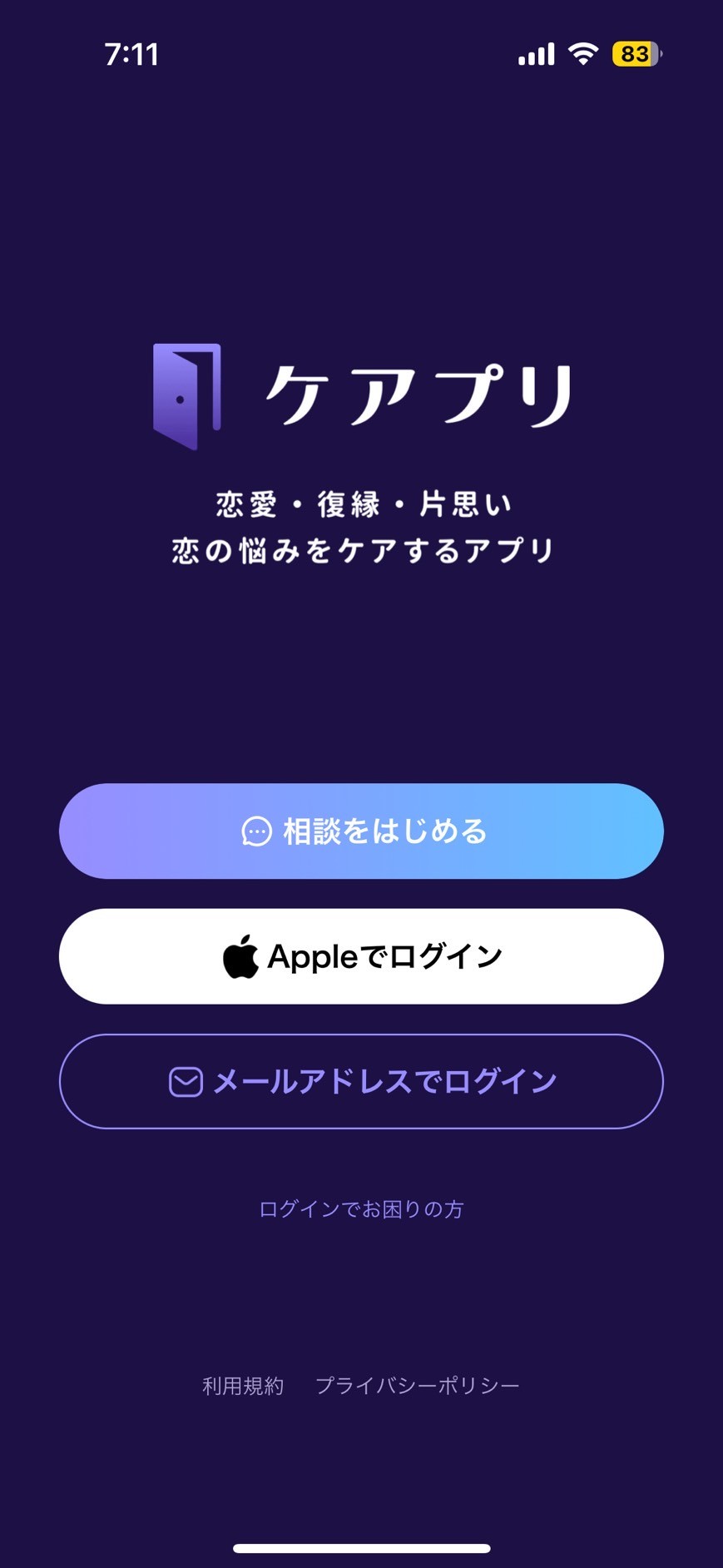The height and width of the screenshot is (1568, 723).
Task: Tap the battery indicator showing 83
Action: [635, 52]
